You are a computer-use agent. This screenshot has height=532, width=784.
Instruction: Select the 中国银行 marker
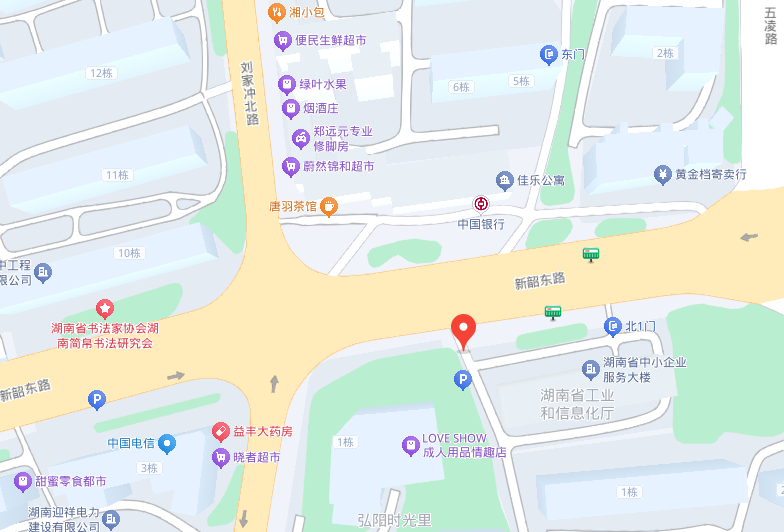coord(481,204)
